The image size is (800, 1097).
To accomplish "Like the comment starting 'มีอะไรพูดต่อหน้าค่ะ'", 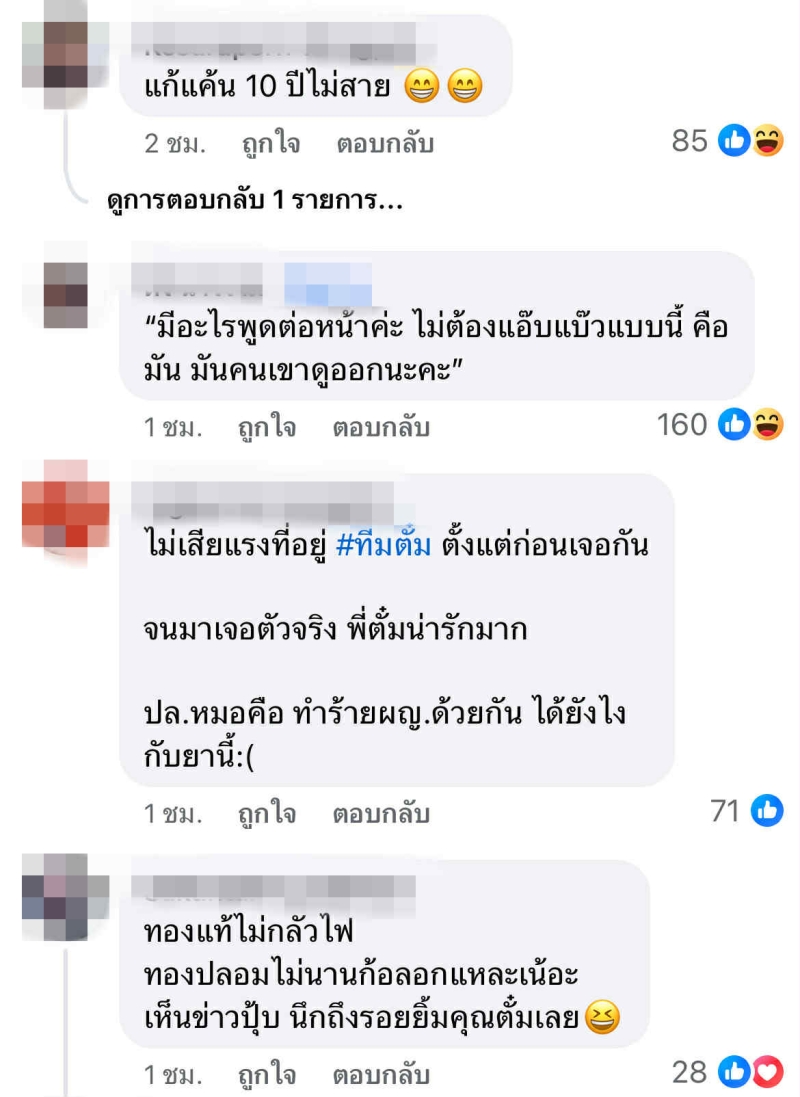I will coord(267,428).
